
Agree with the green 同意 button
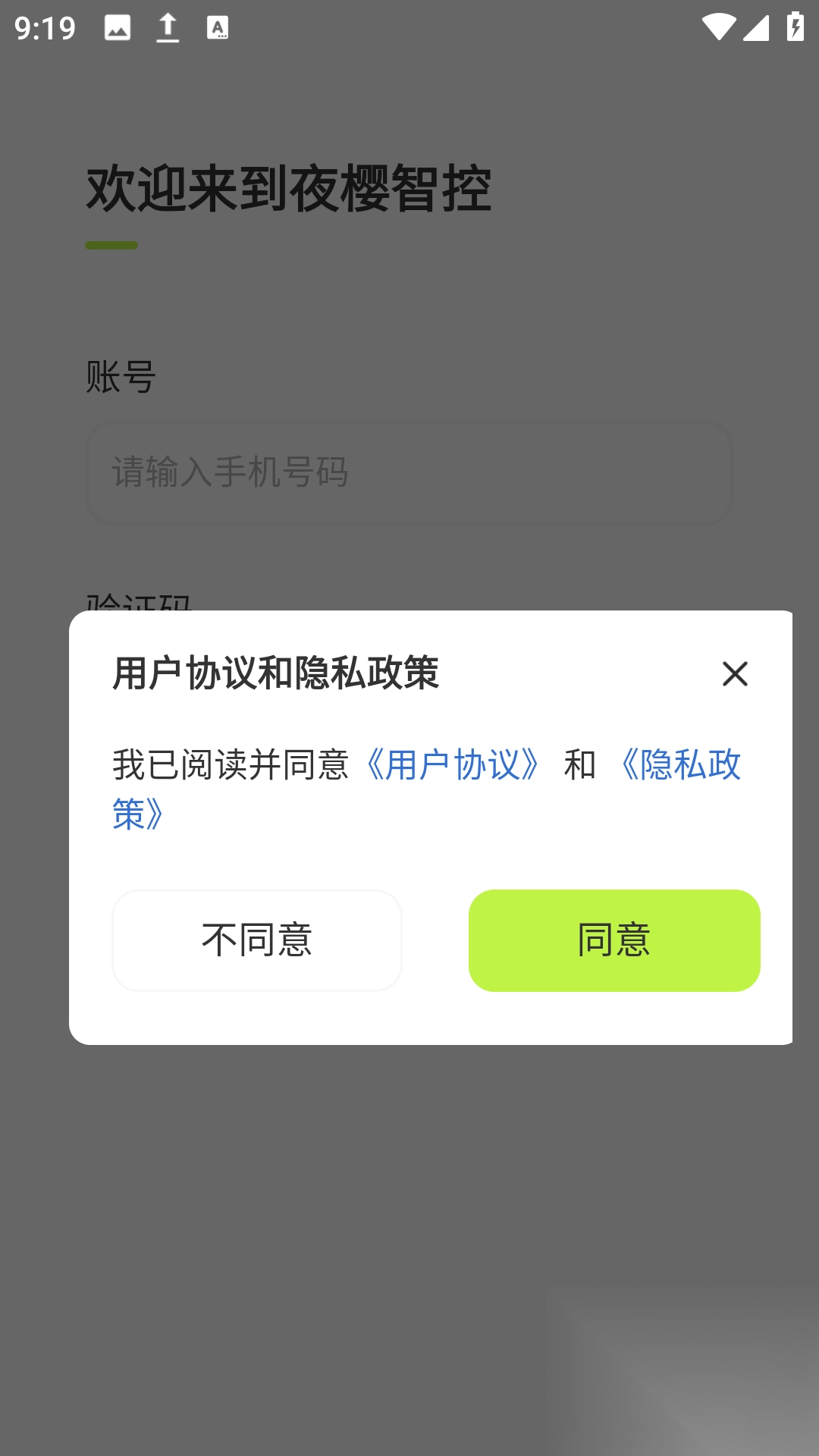pyautogui.click(x=614, y=940)
